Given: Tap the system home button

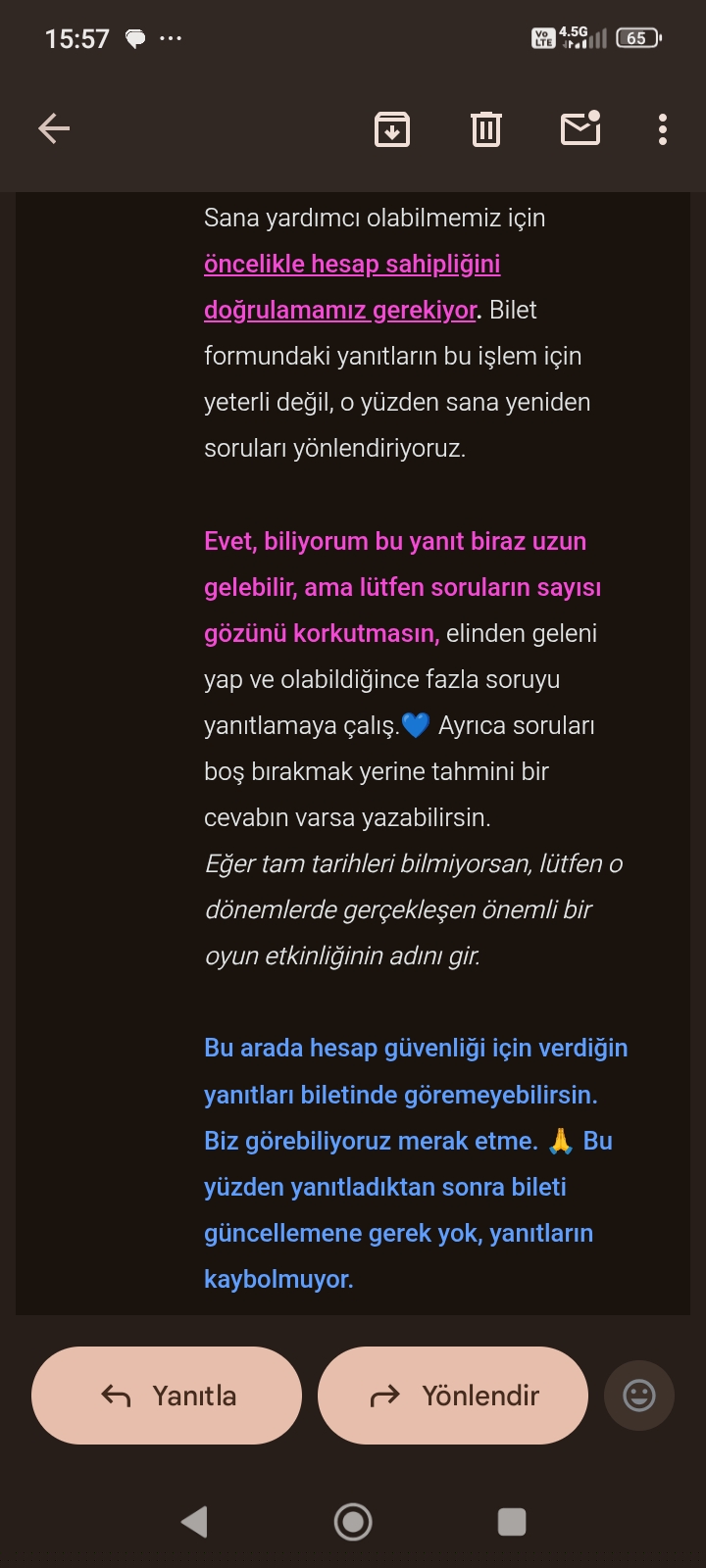Looking at the screenshot, I should [x=353, y=1521].
